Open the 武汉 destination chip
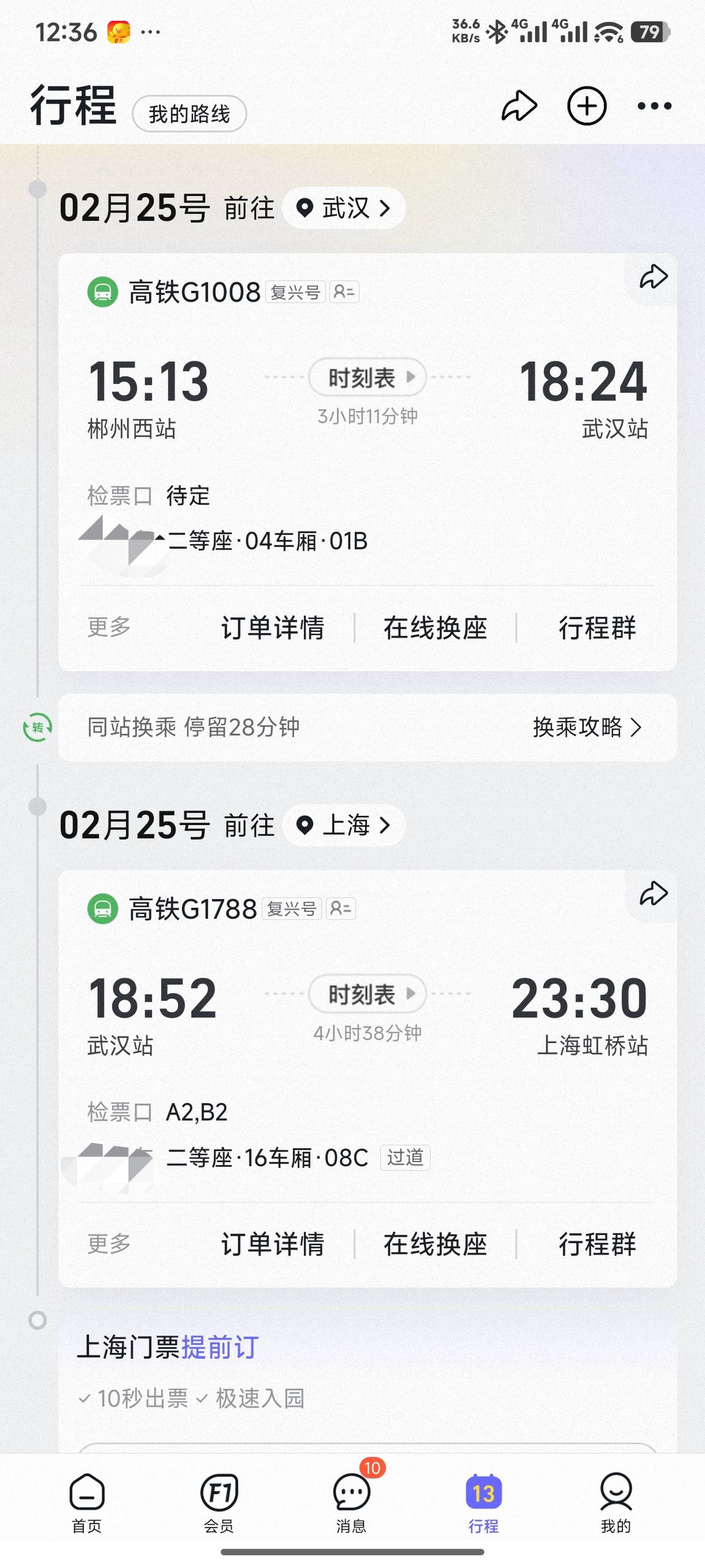This screenshot has width=705, height=1568. point(344,208)
